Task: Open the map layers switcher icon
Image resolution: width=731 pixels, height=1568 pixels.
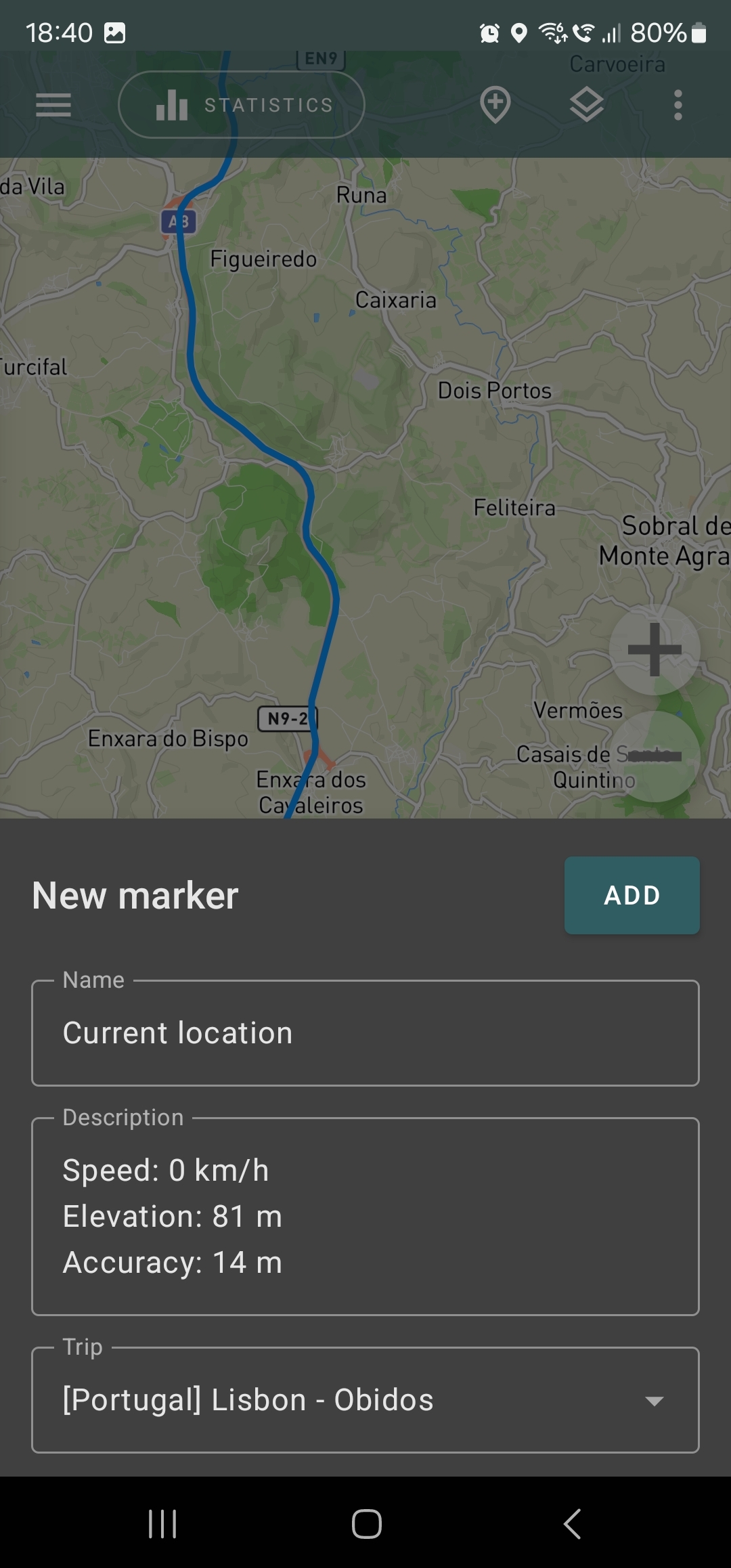Action: click(x=586, y=105)
